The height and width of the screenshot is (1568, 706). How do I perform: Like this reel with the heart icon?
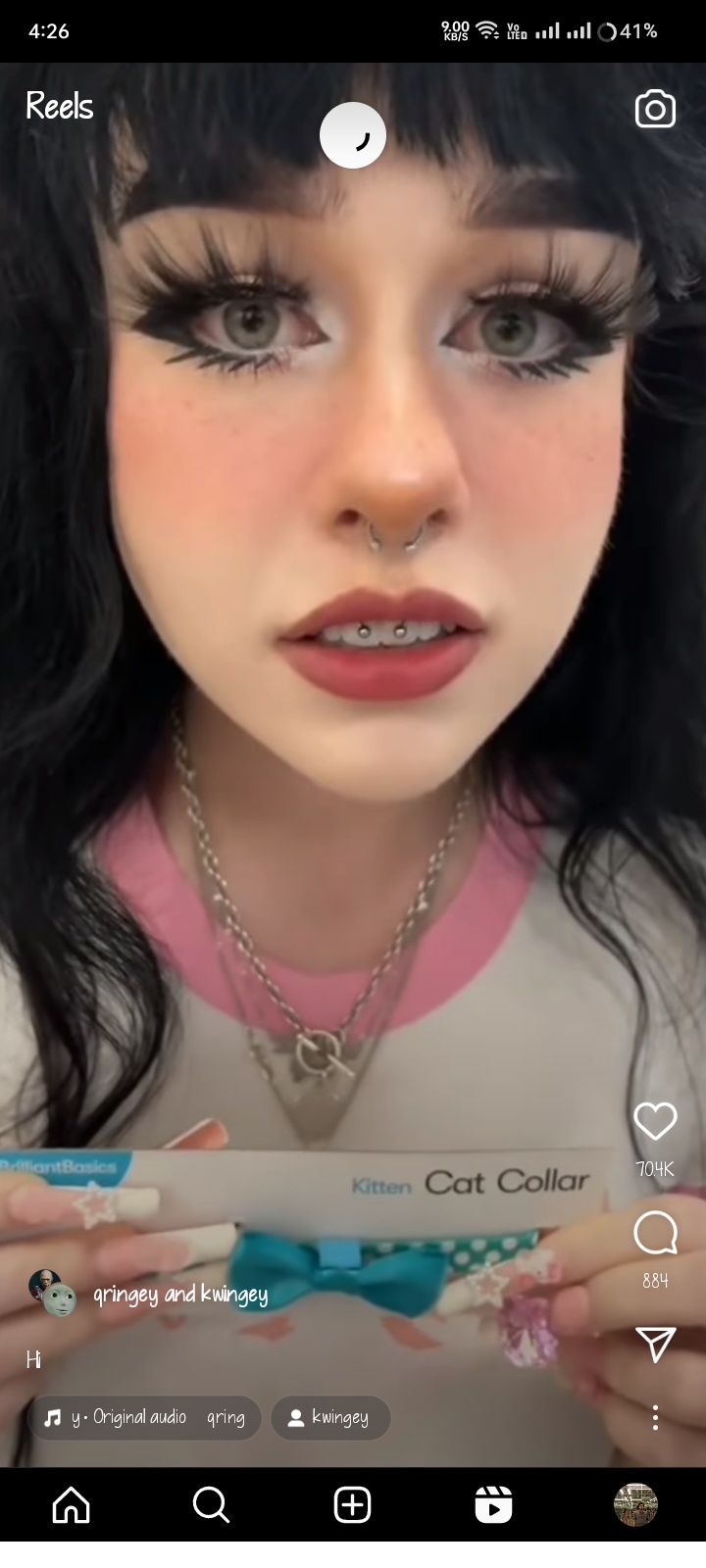[655, 1121]
